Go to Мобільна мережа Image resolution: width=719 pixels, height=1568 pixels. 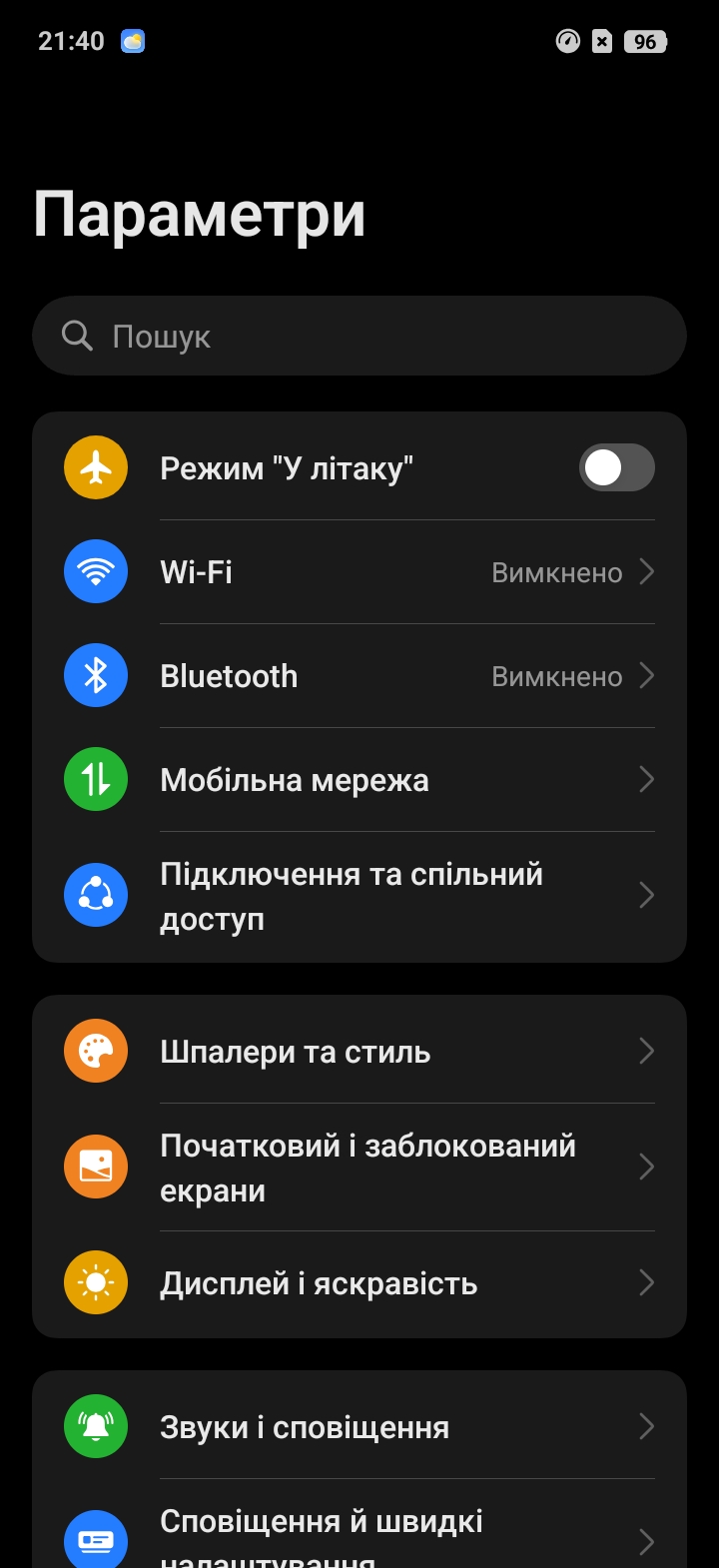(359, 780)
